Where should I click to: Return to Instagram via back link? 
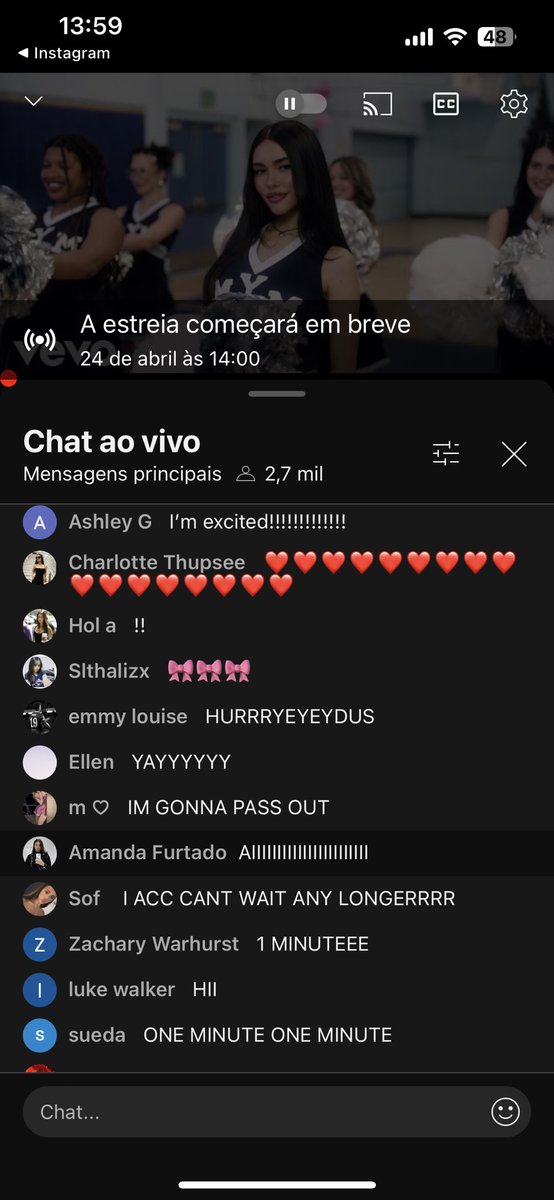(64, 53)
